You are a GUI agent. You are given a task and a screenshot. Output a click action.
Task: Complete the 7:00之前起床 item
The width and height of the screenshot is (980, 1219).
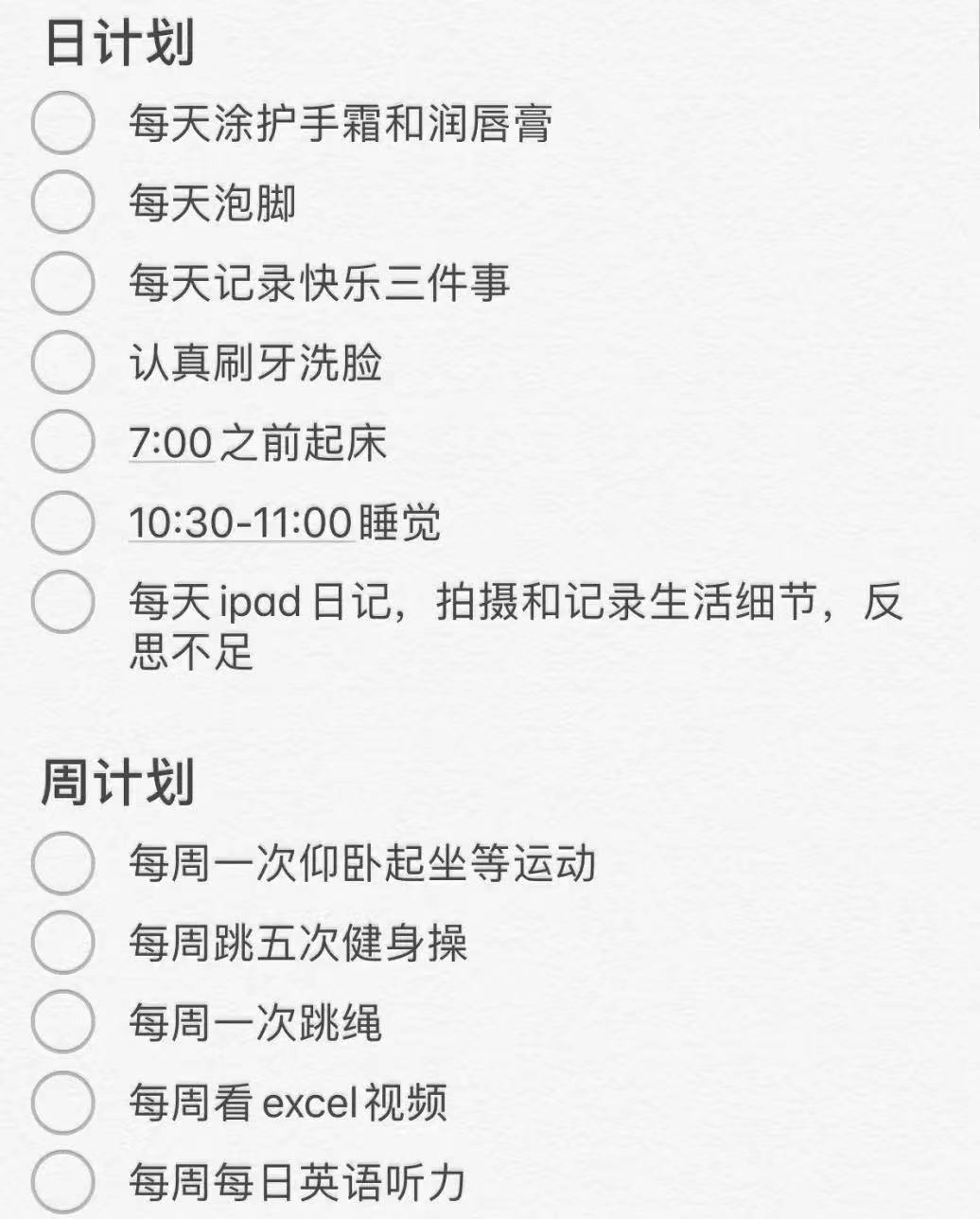pyautogui.click(x=62, y=441)
